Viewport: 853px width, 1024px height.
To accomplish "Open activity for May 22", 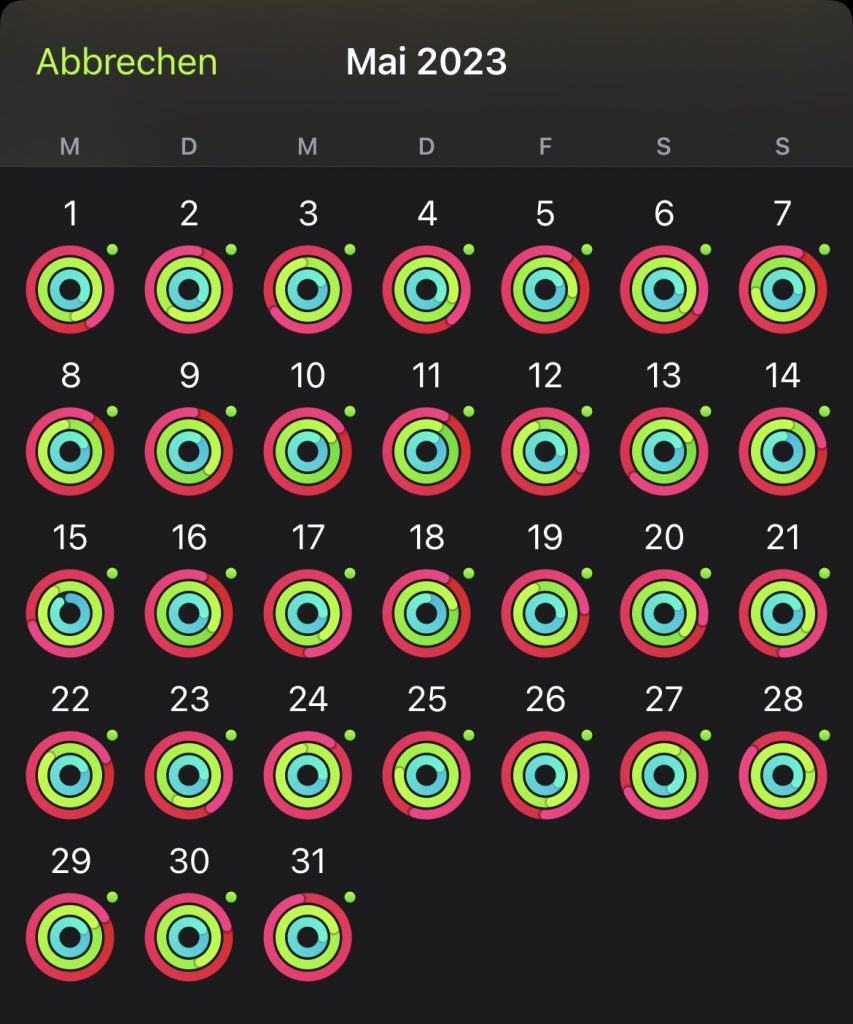I will pos(70,775).
